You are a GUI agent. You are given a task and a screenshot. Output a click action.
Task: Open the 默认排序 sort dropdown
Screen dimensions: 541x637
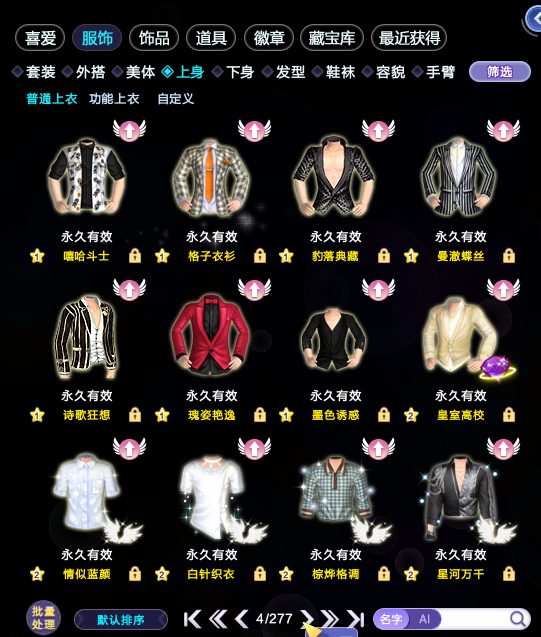pyautogui.click(x=121, y=620)
